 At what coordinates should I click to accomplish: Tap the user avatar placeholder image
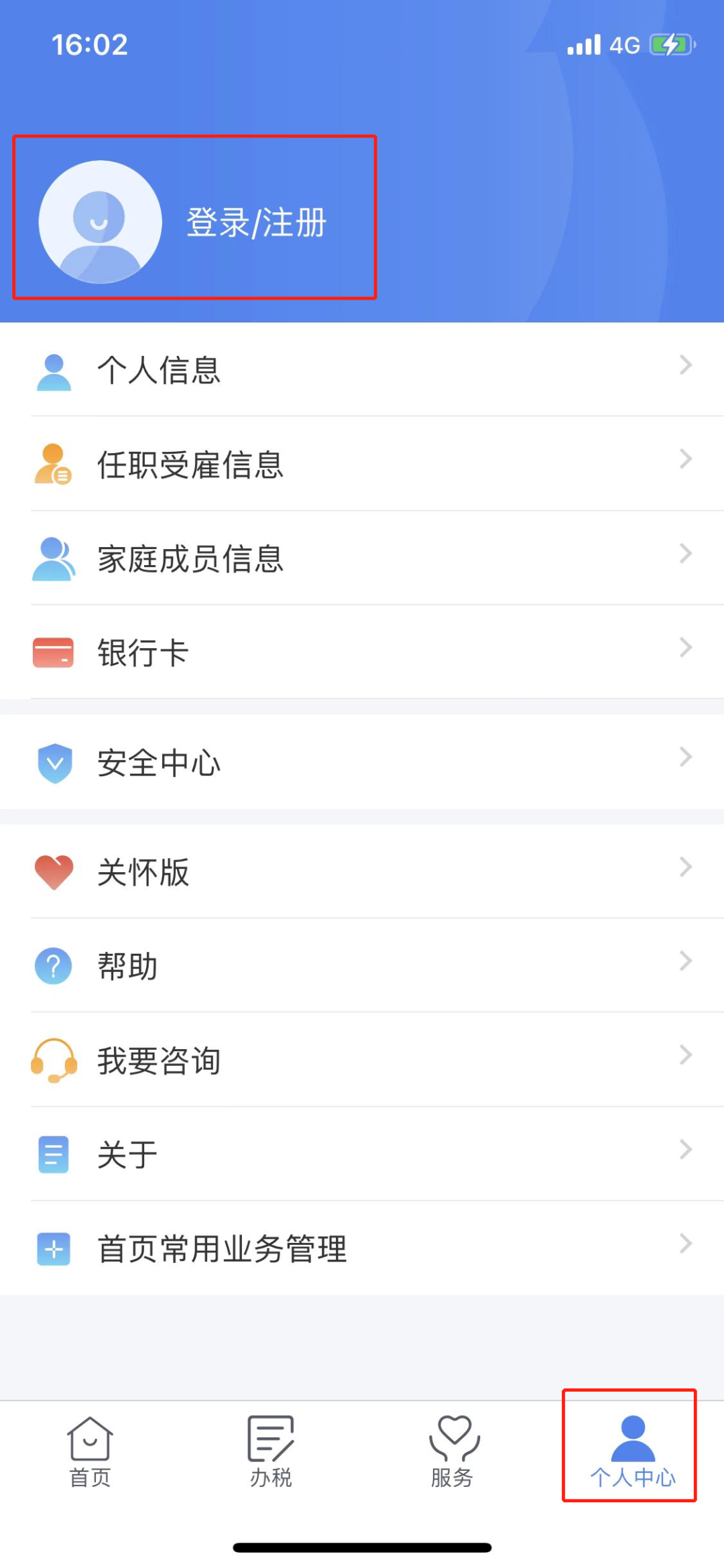[101, 223]
